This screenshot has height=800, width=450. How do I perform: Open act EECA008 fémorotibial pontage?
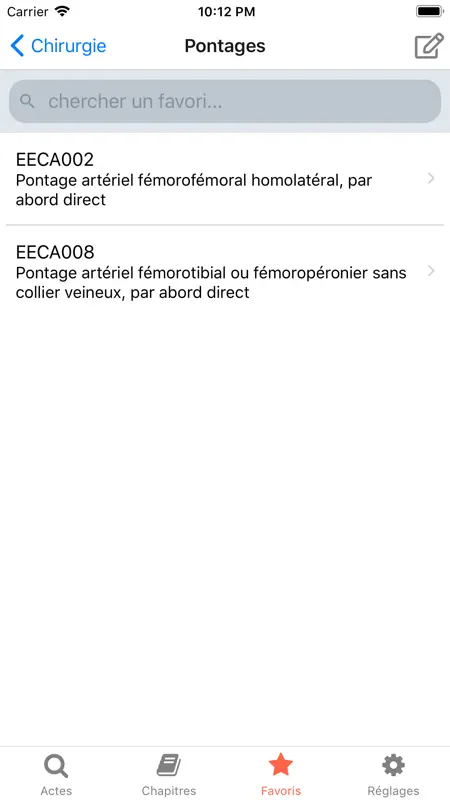pos(225,272)
